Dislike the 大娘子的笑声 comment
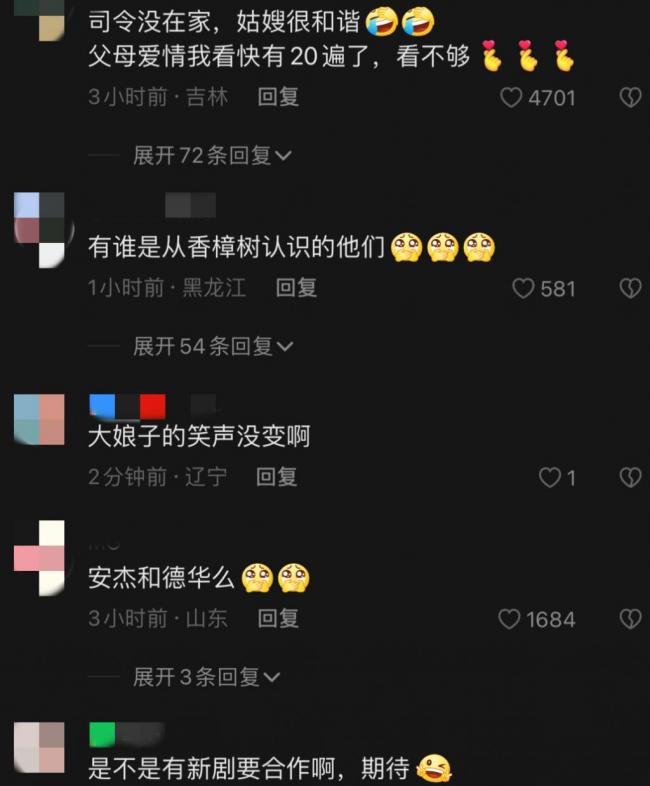650x786 pixels. (x=630, y=478)
